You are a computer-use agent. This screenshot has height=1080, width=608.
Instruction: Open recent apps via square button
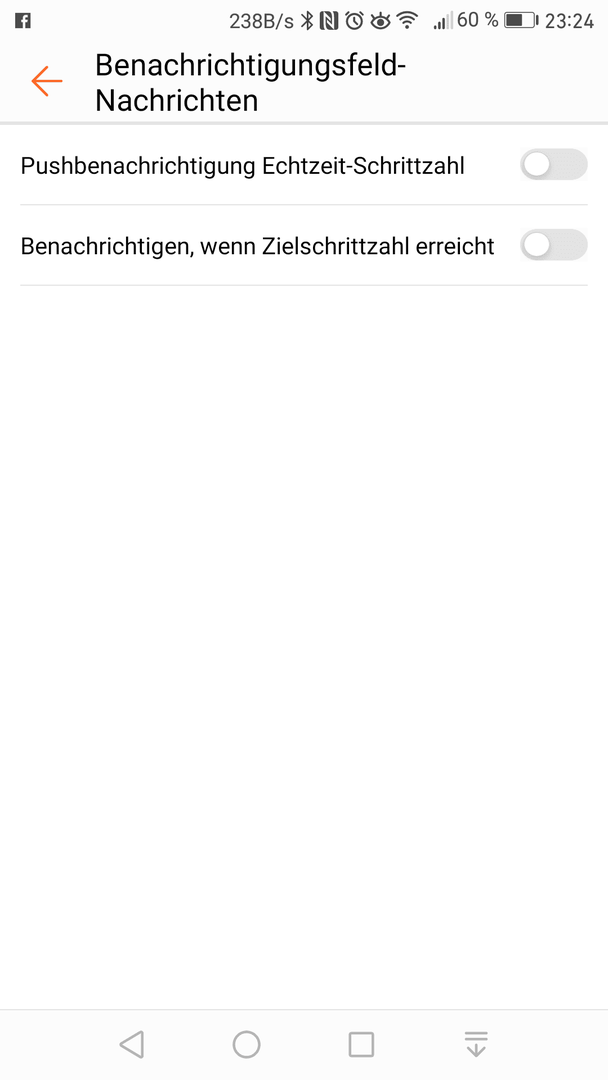pyautogui.click(x=361, y=1044)
